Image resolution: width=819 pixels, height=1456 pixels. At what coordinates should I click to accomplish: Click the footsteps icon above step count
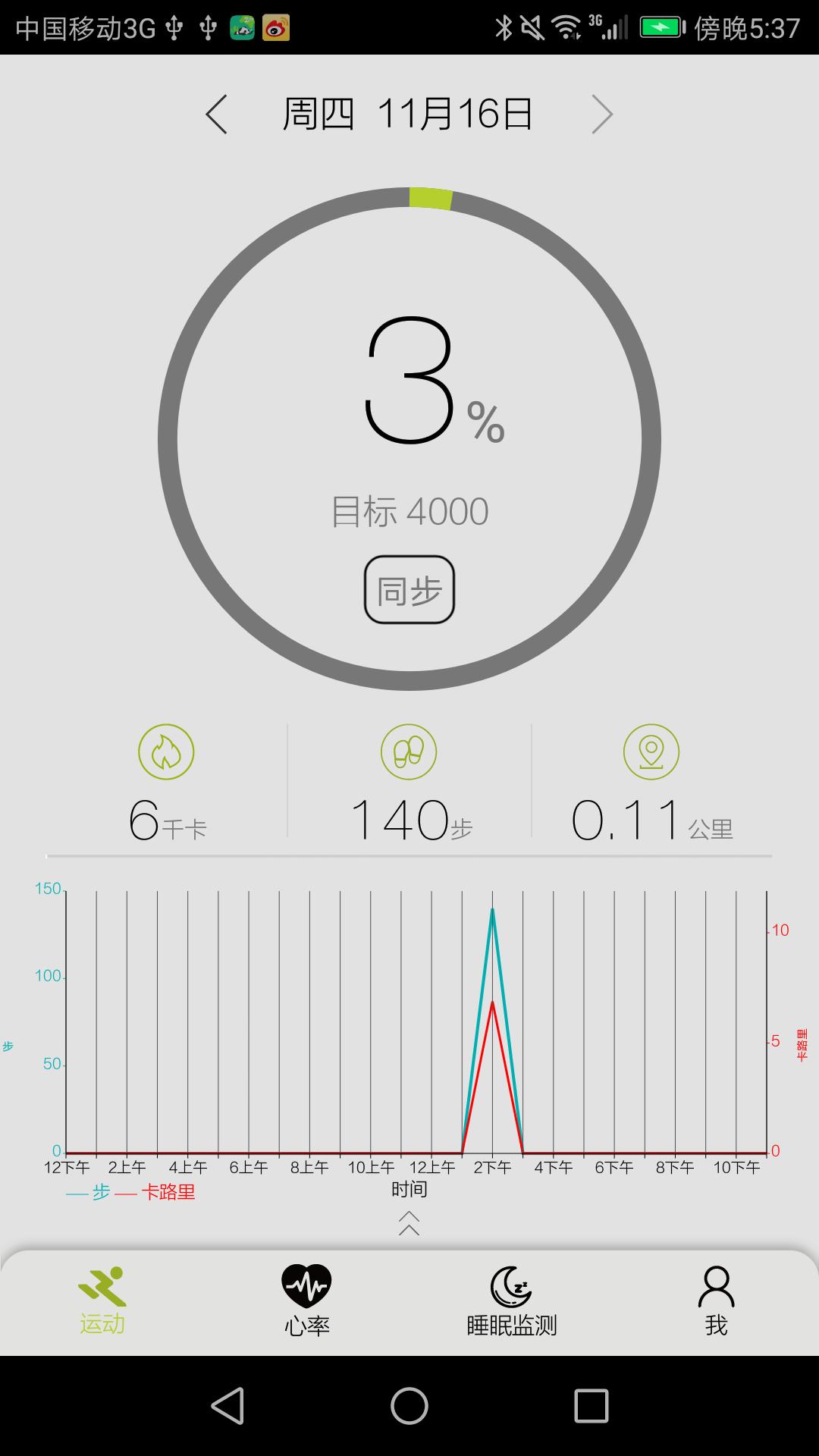pos(410,752)
